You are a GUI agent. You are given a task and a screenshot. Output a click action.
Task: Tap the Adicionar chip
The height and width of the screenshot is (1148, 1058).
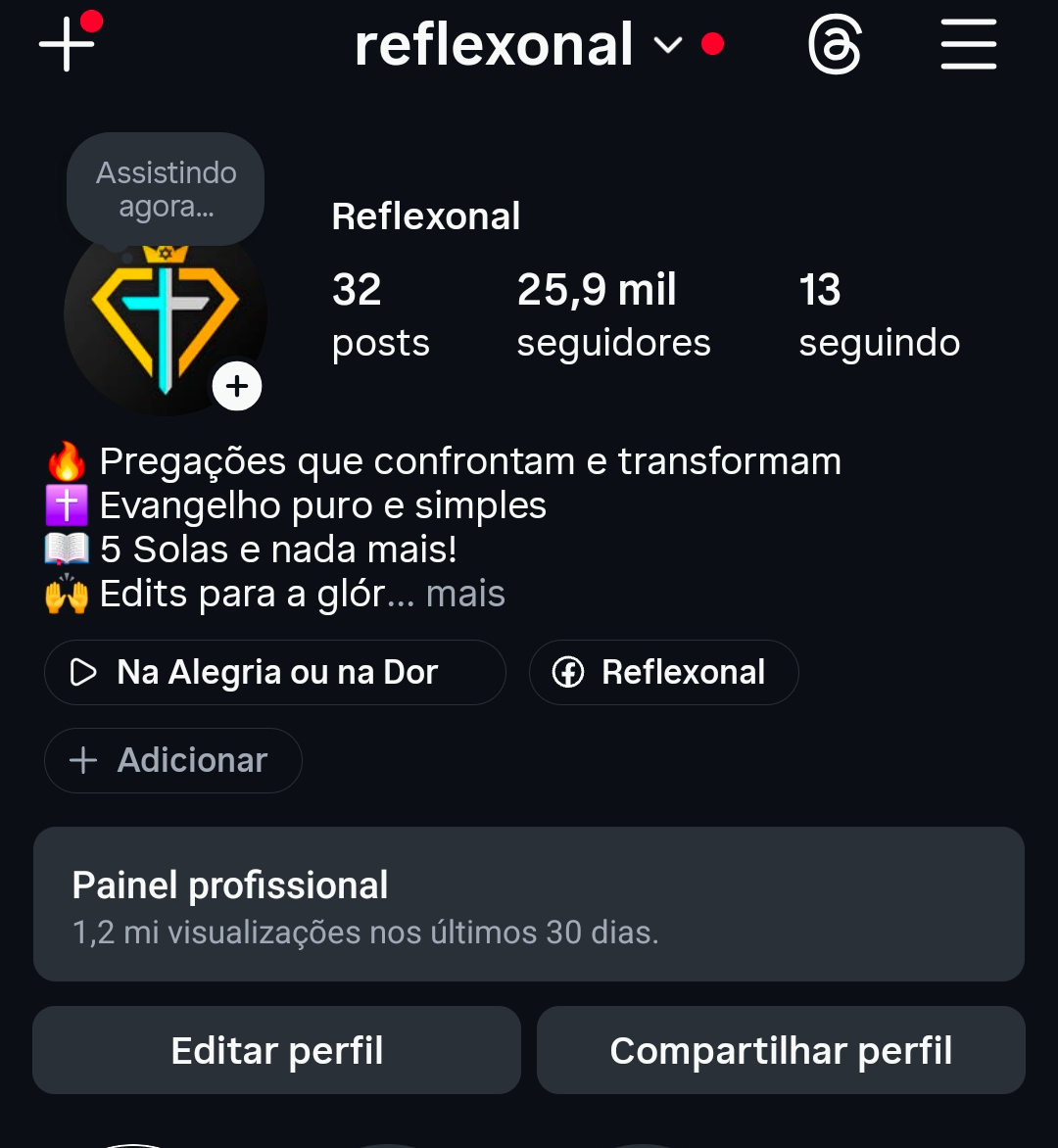coord(172,760)
